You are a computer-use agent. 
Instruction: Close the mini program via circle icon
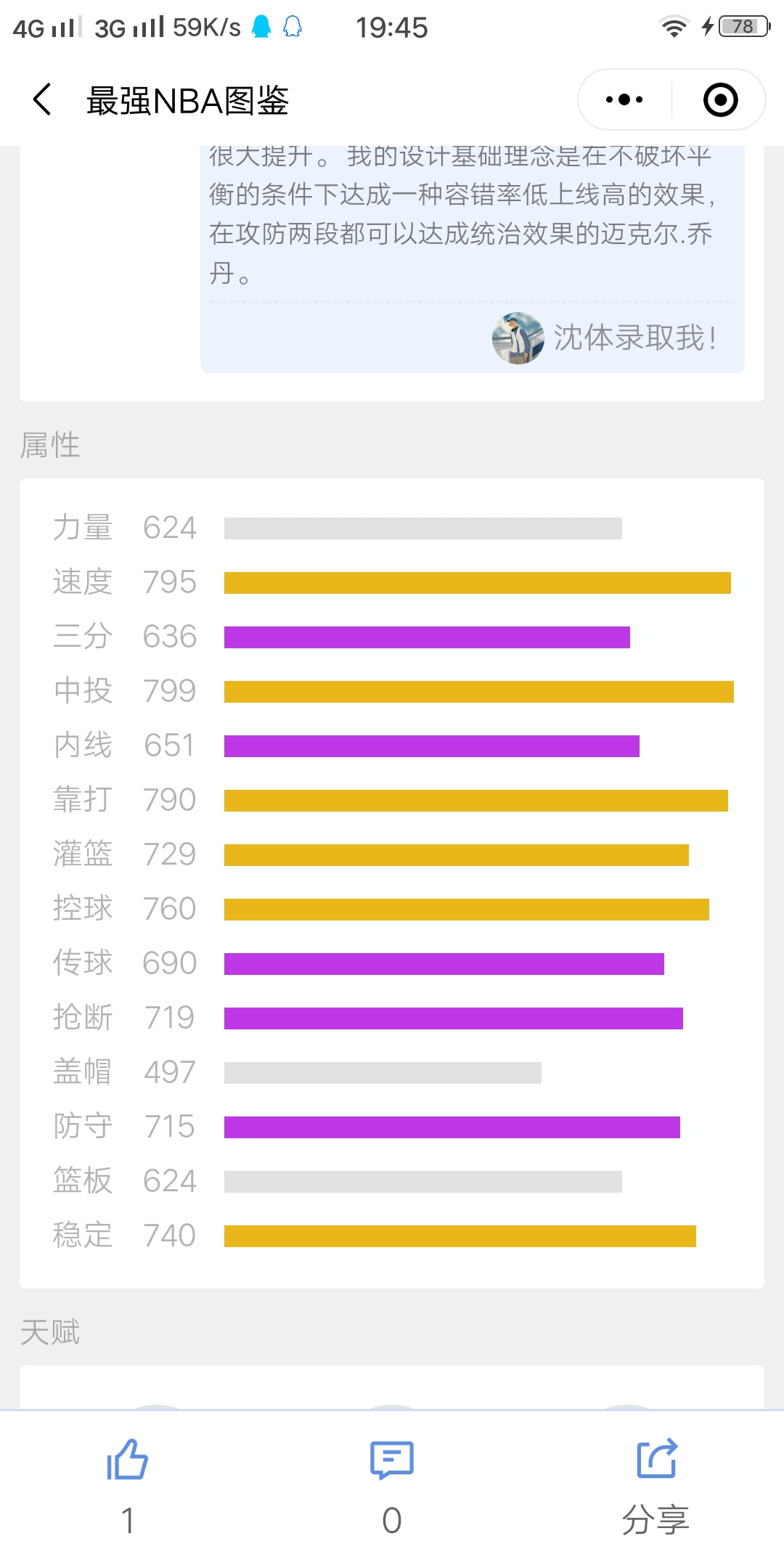click(720, 99)
